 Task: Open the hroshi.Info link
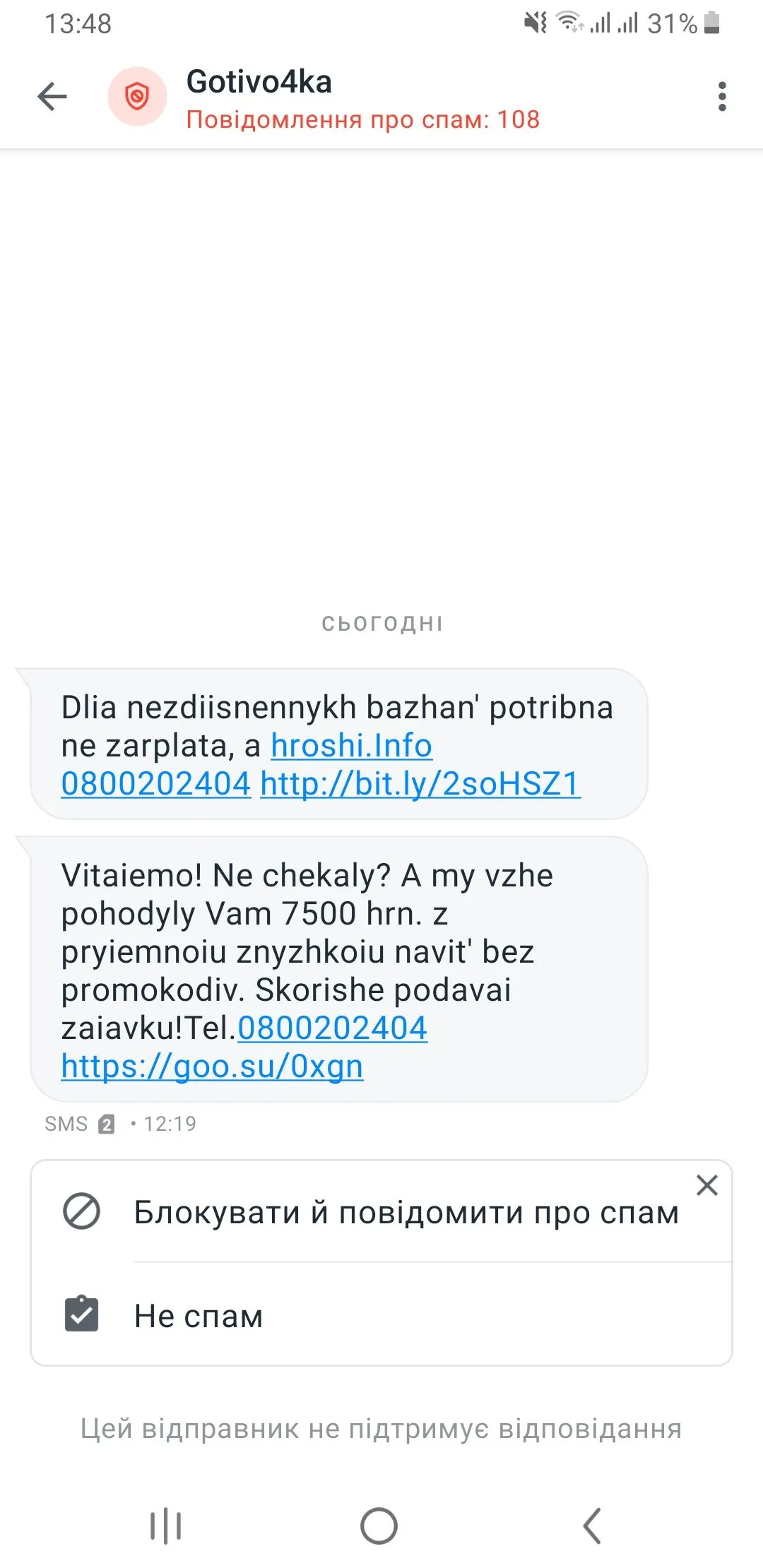coord(351,746)
